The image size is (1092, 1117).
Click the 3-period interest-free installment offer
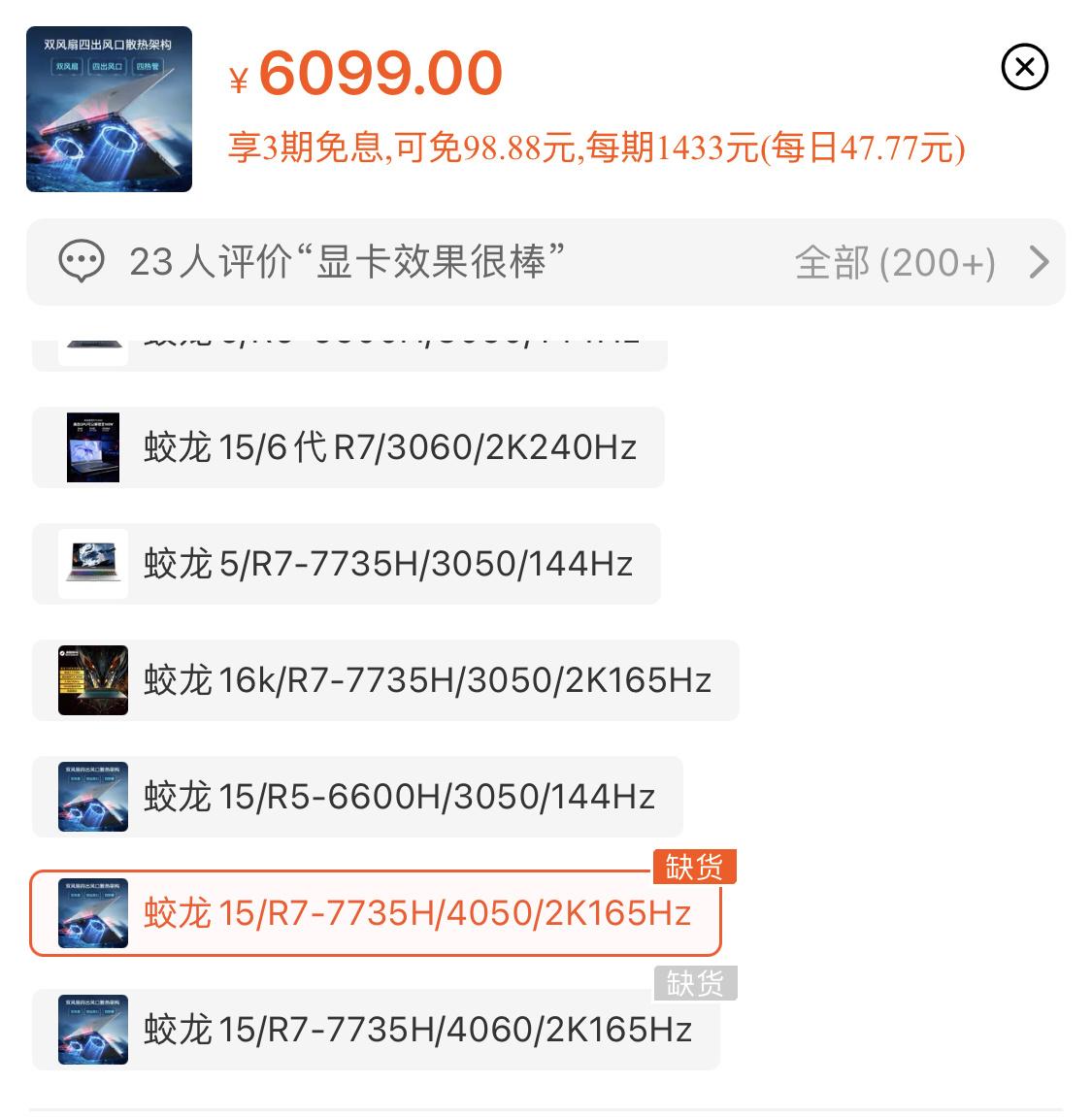pos(597,149)
